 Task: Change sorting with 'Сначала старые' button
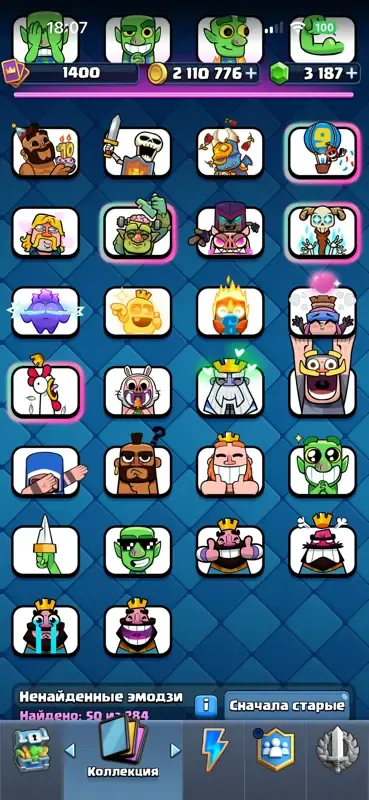287,706
